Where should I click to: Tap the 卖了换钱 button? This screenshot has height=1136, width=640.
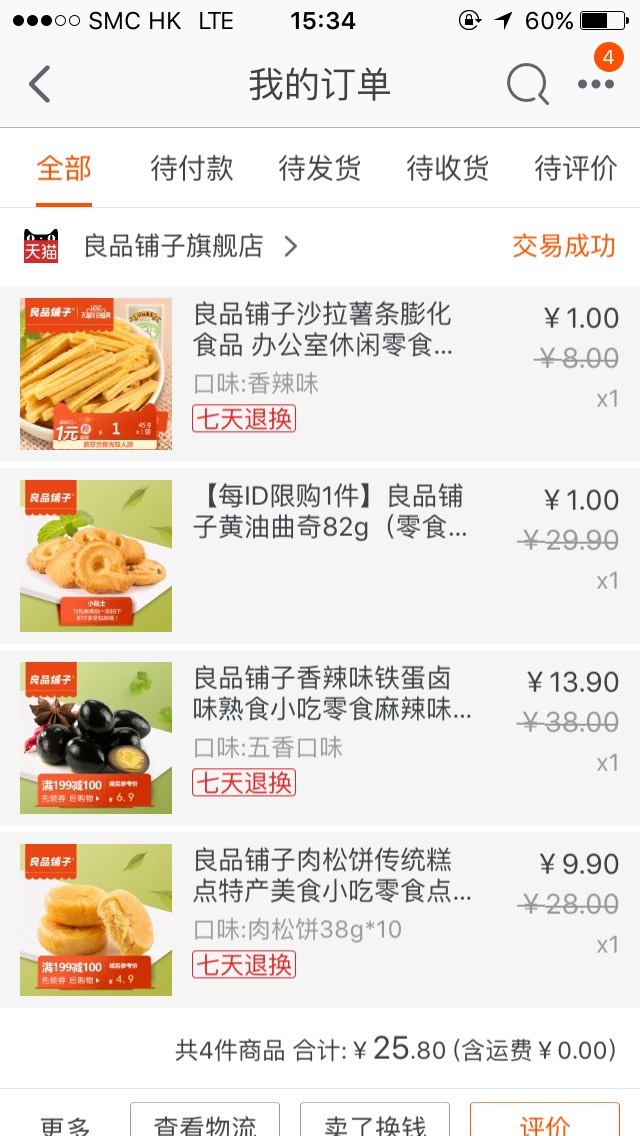coord(375,1120)
